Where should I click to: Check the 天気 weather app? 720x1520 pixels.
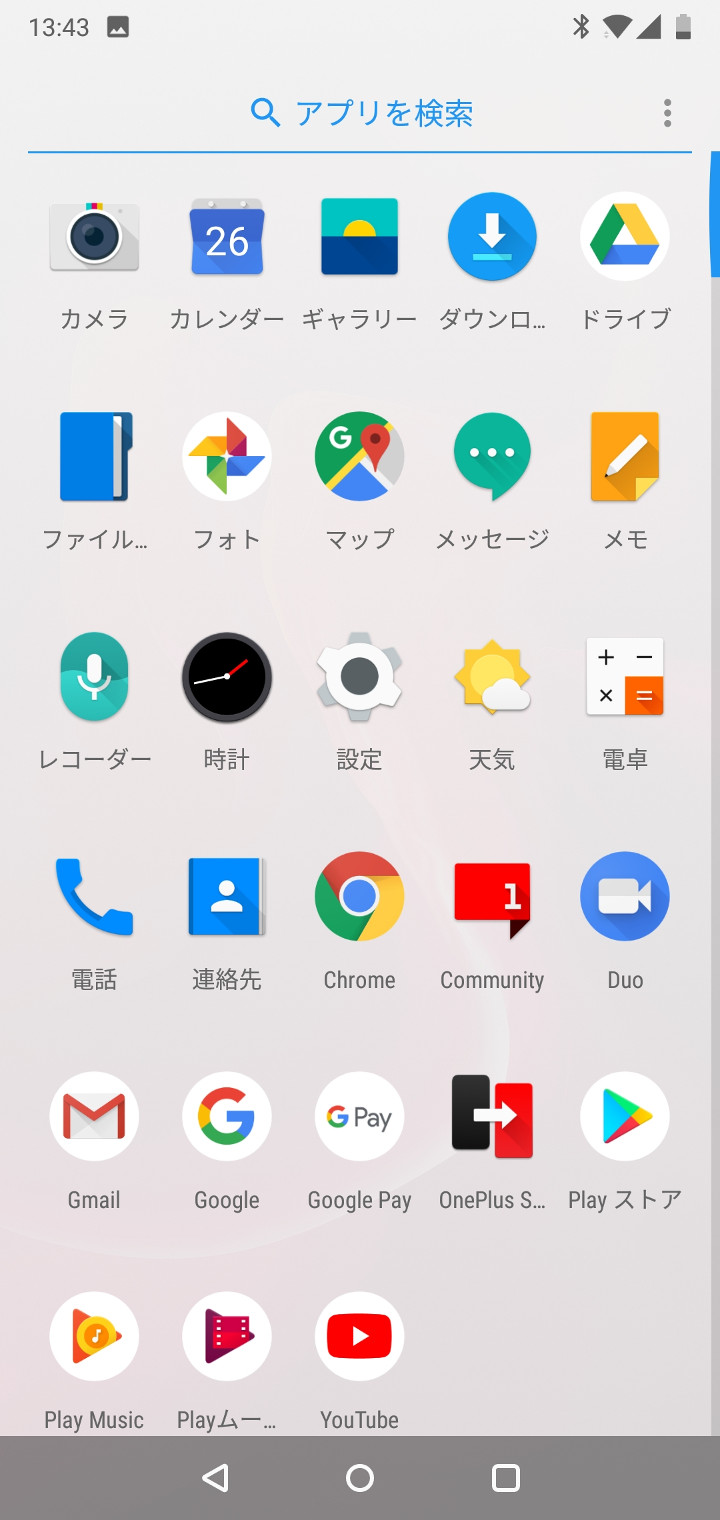coord(492,677)
